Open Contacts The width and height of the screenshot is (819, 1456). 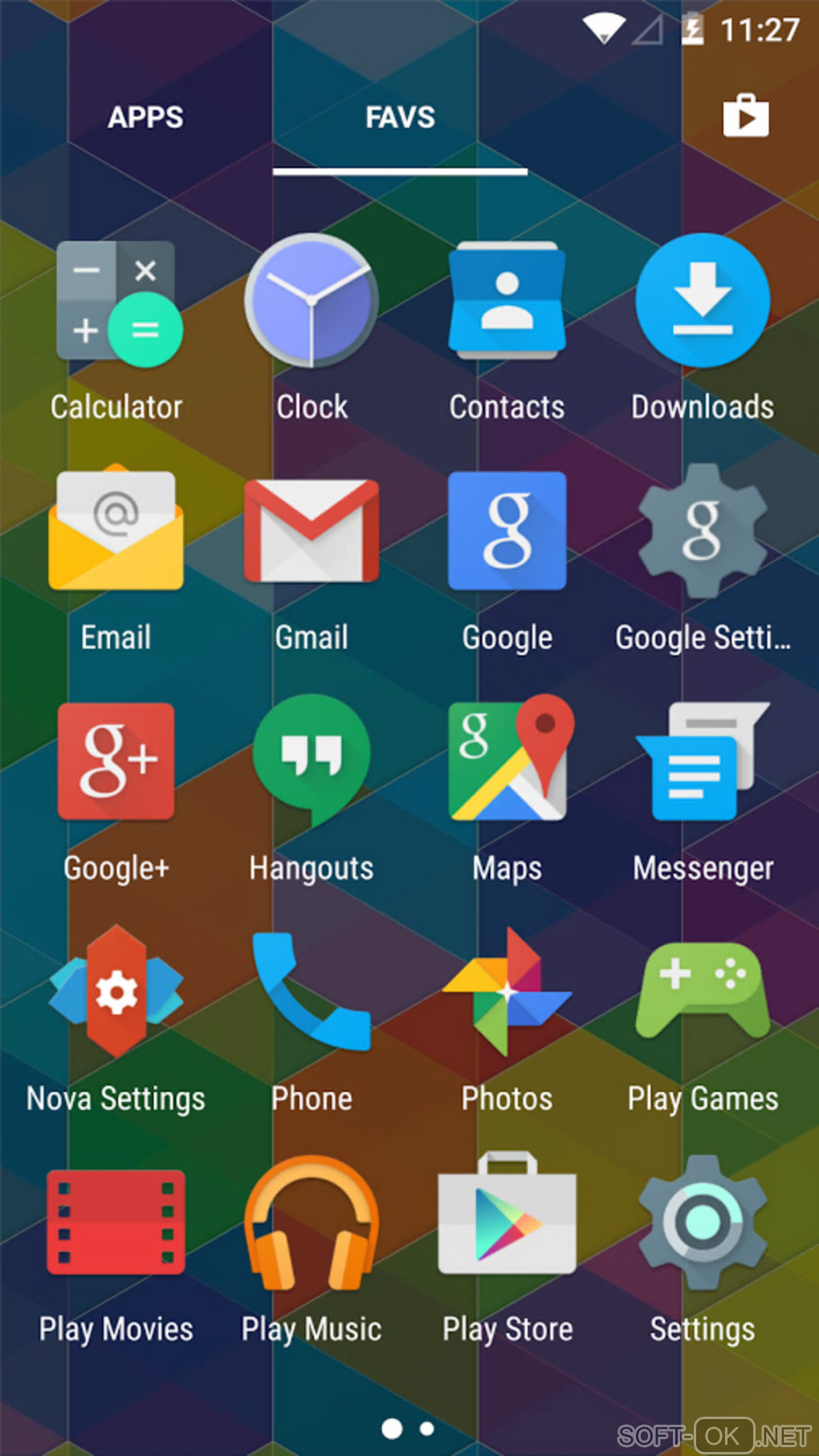[x=507, y=302]
